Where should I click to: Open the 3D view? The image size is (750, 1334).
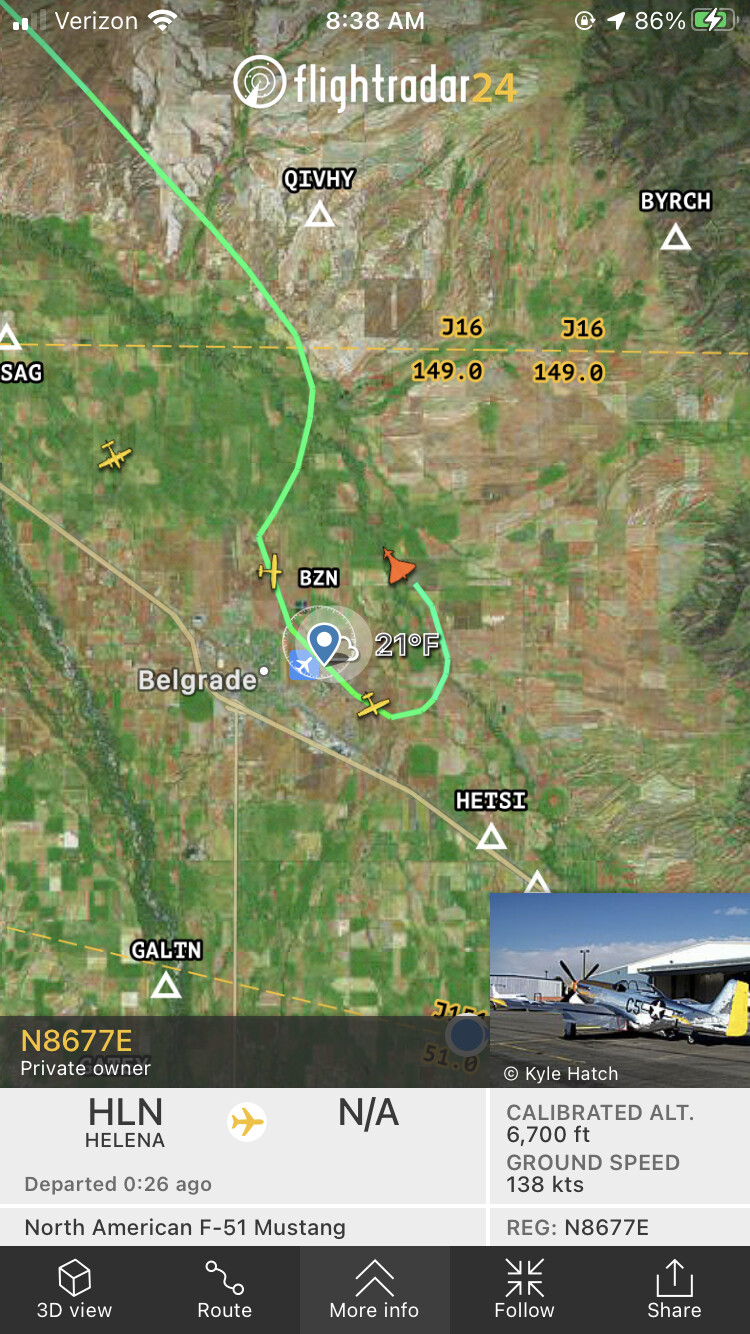tap(75, 1290)
